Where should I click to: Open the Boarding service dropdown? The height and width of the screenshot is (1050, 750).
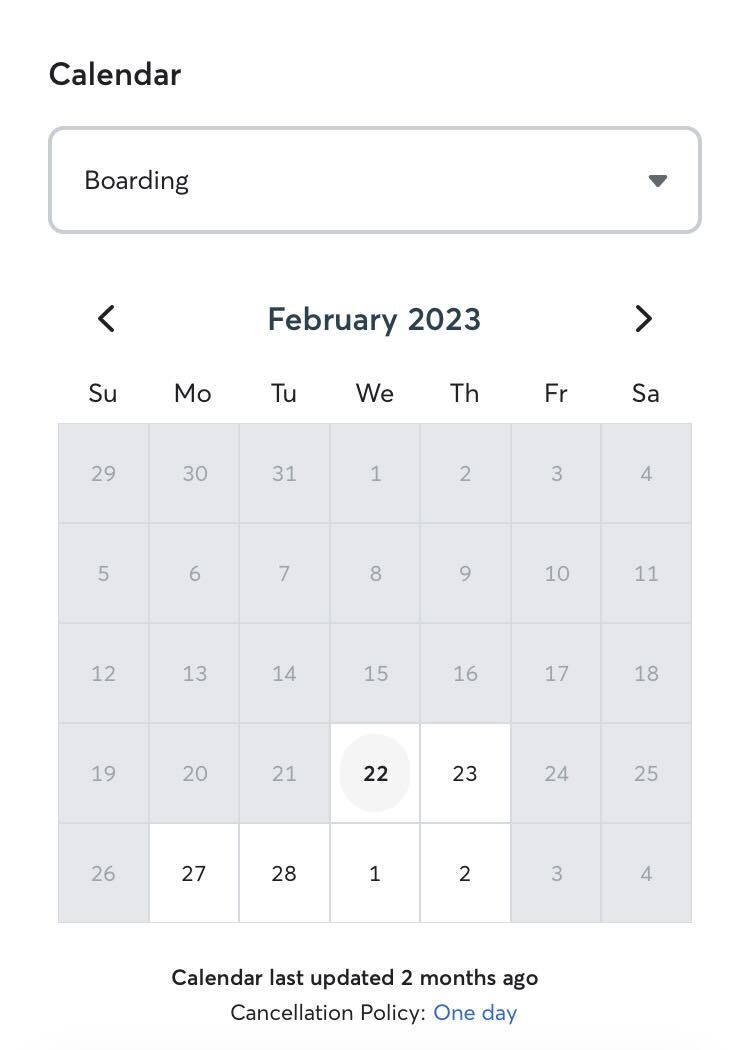point(374,181)
